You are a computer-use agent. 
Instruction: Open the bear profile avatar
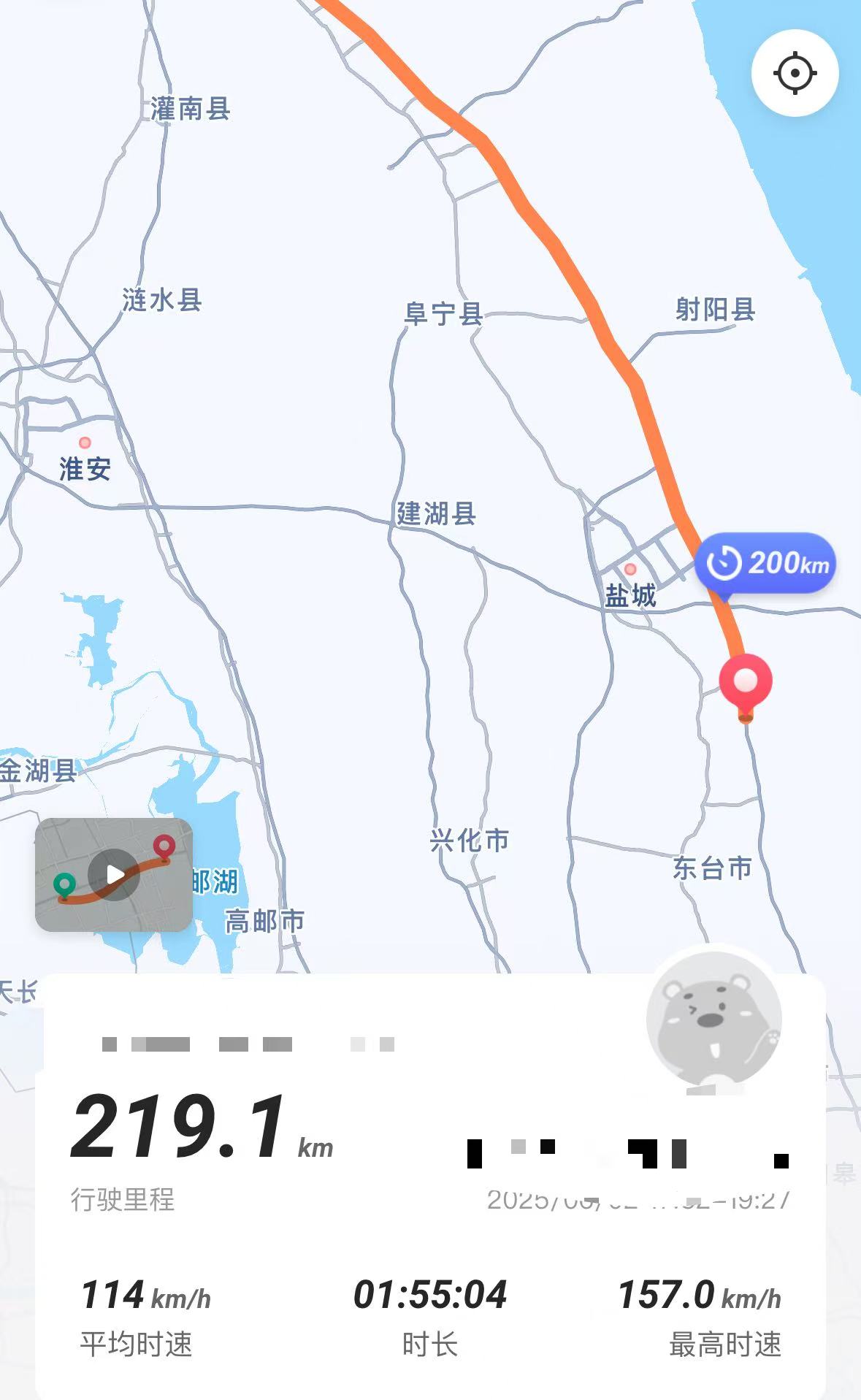tap(713, 1018)
